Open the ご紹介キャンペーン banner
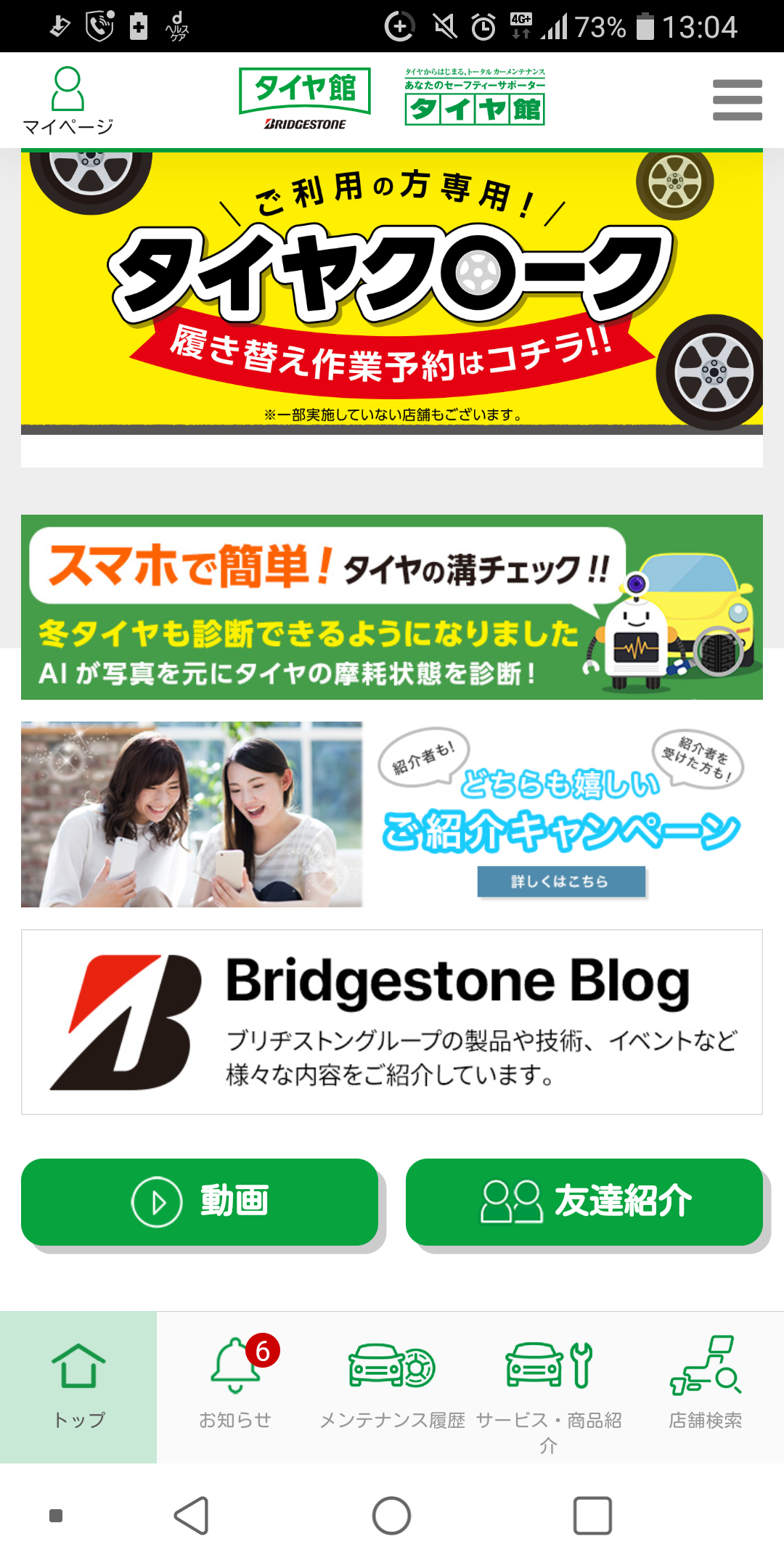This screenshot has height=1568, width=784. click(x=392, y=814)
